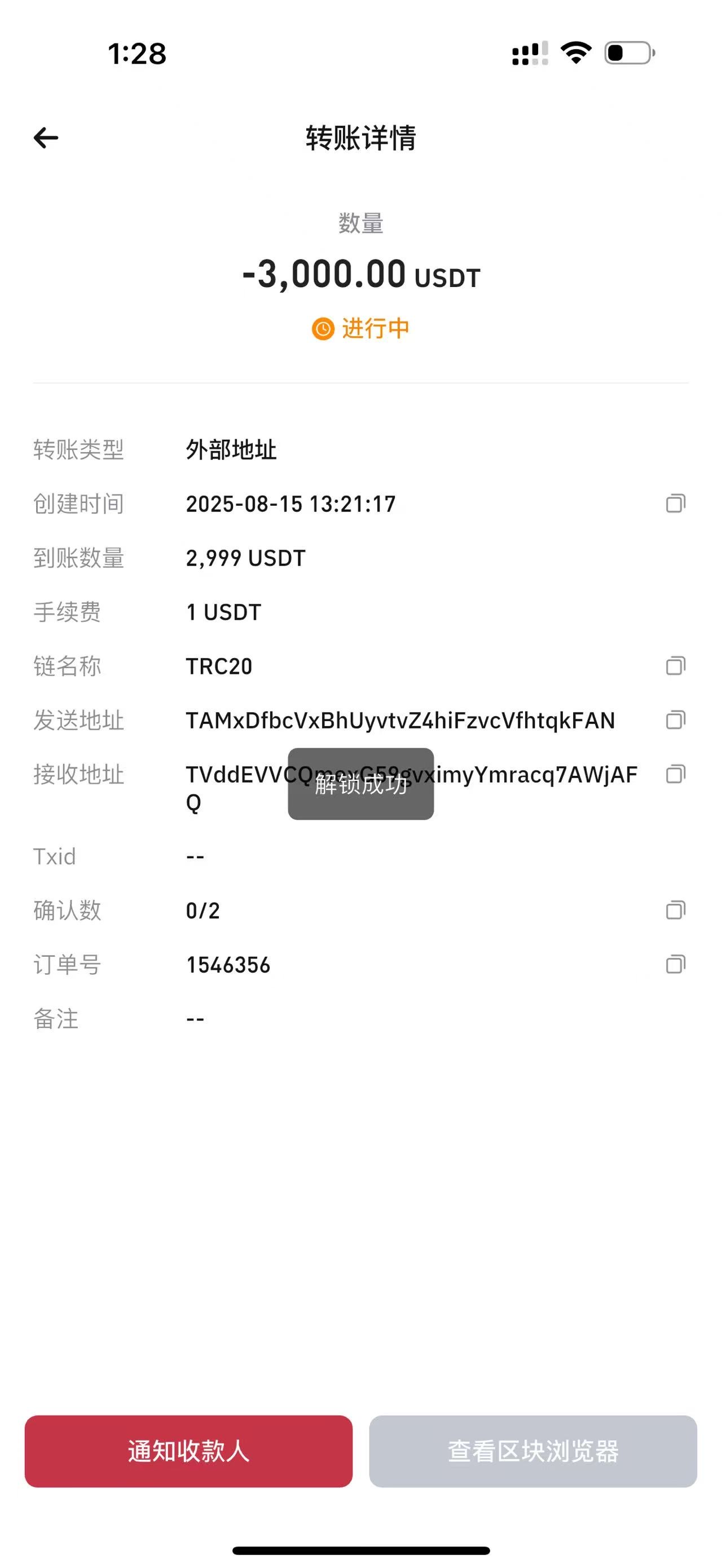This screenshot has width=722, height=1568.
Task: Go back from the 转账详情 page
Action: coord(46,138)
